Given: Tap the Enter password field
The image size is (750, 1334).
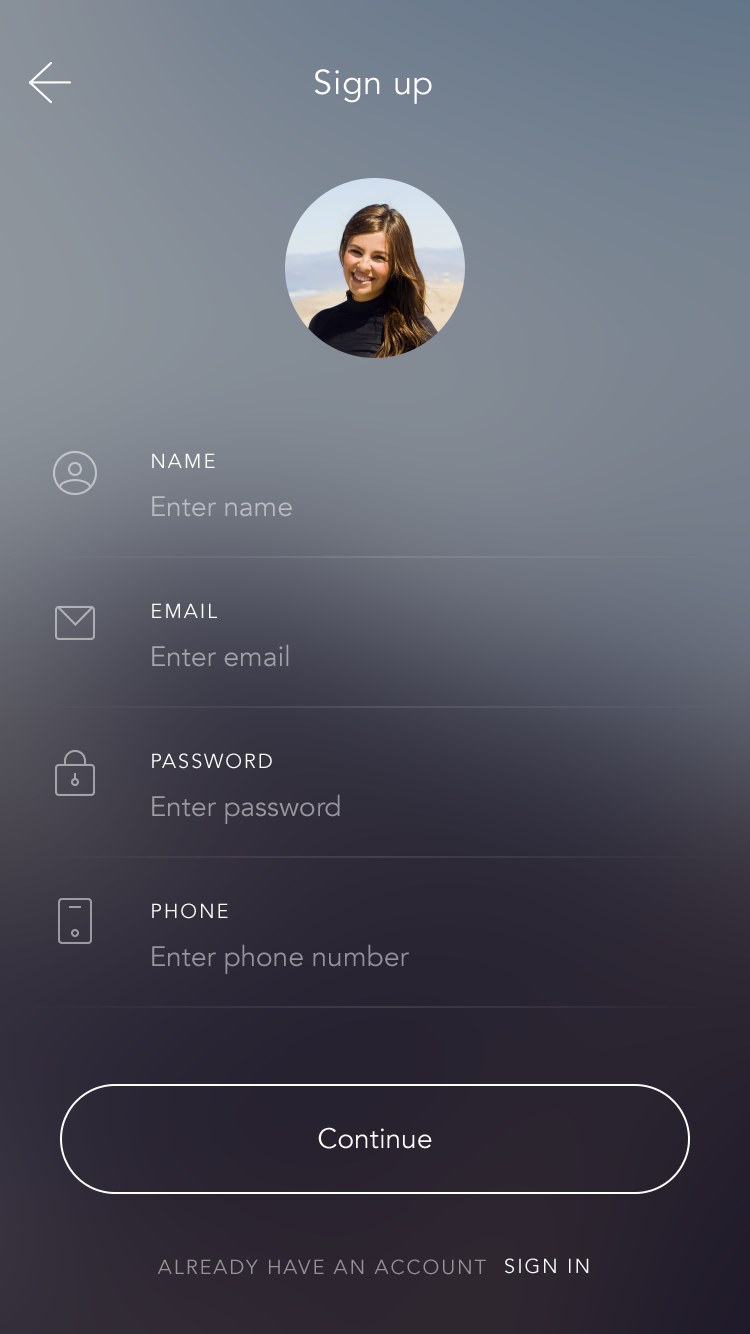Looking at the screenshot, I should [x=245, y=807].
